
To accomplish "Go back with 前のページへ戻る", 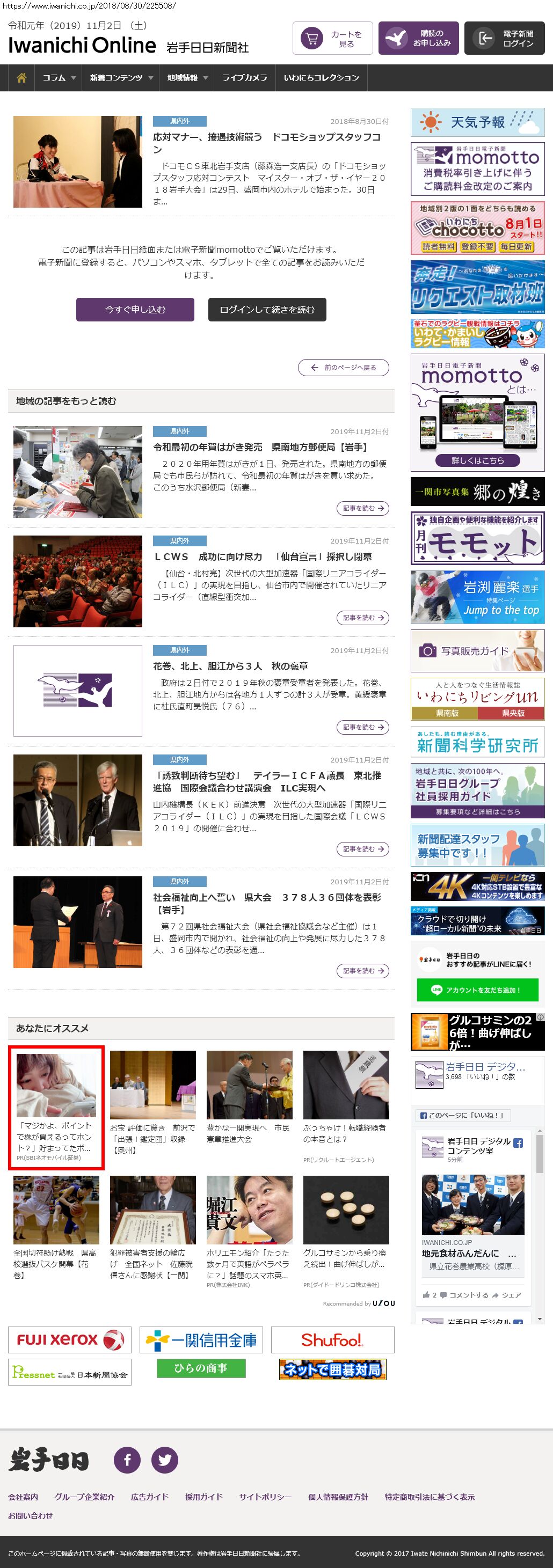I will [344, 368].
